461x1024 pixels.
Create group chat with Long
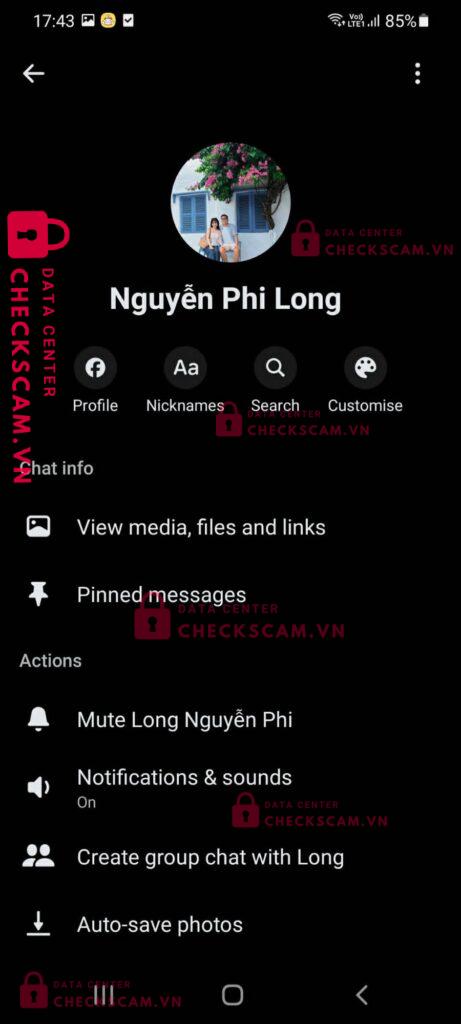(230, 857)
